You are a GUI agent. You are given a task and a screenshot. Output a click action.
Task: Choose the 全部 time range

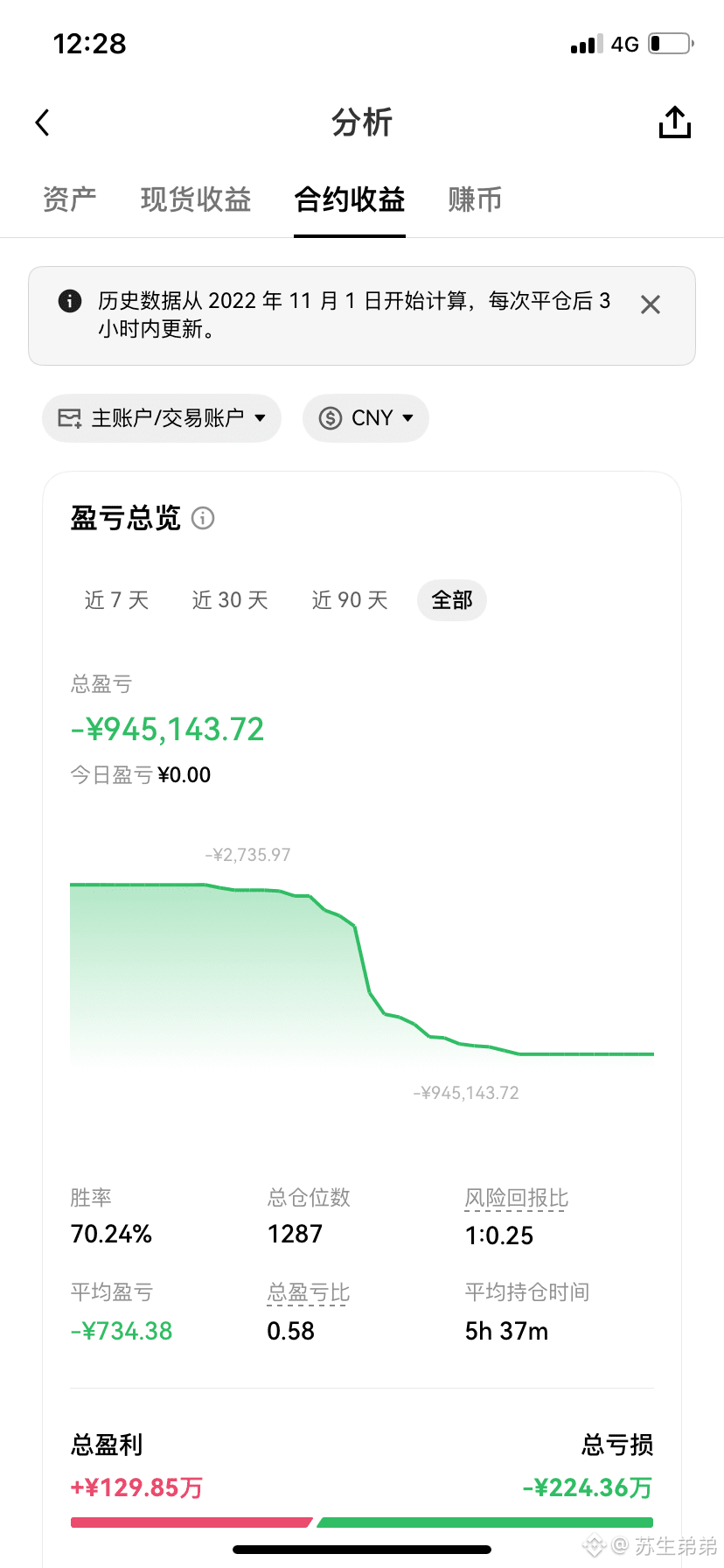pyautogui.click(x=452, y=600)
